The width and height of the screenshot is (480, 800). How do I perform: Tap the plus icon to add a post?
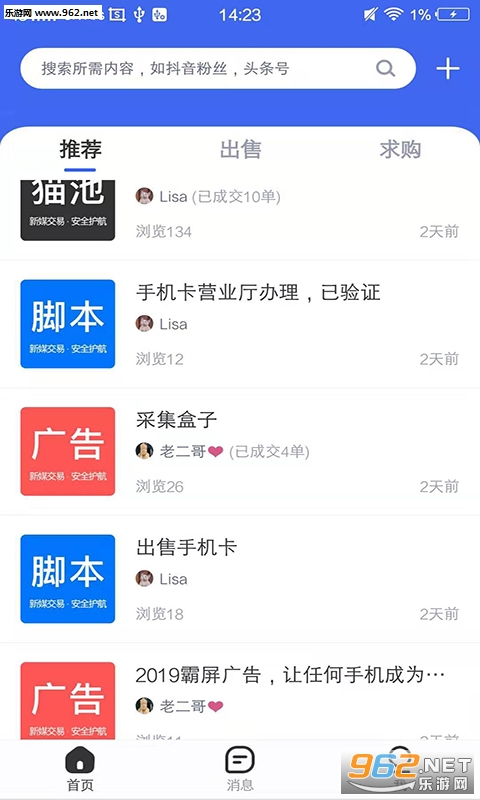pos(448,69)
